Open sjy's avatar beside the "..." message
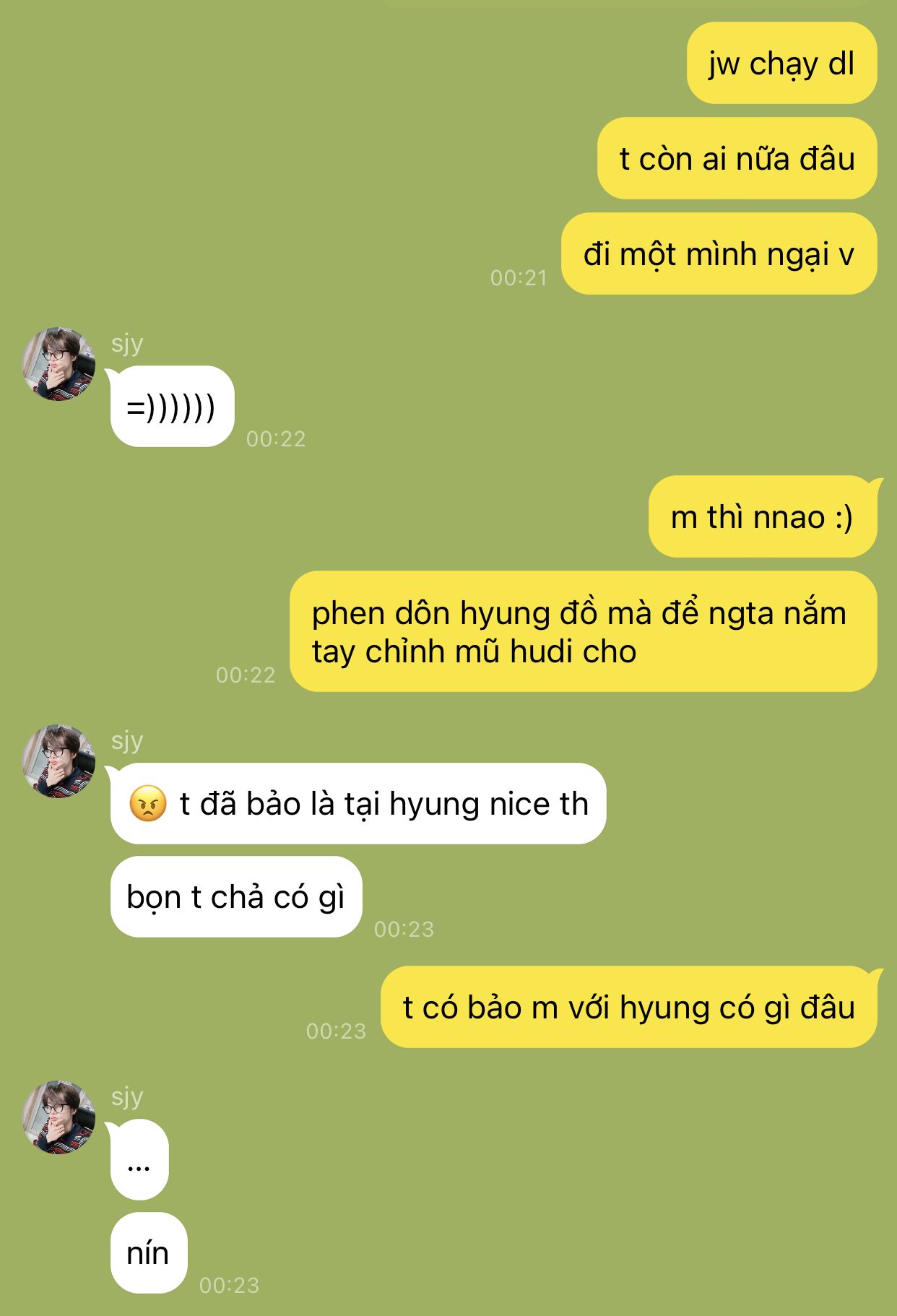 point(59,1117)
